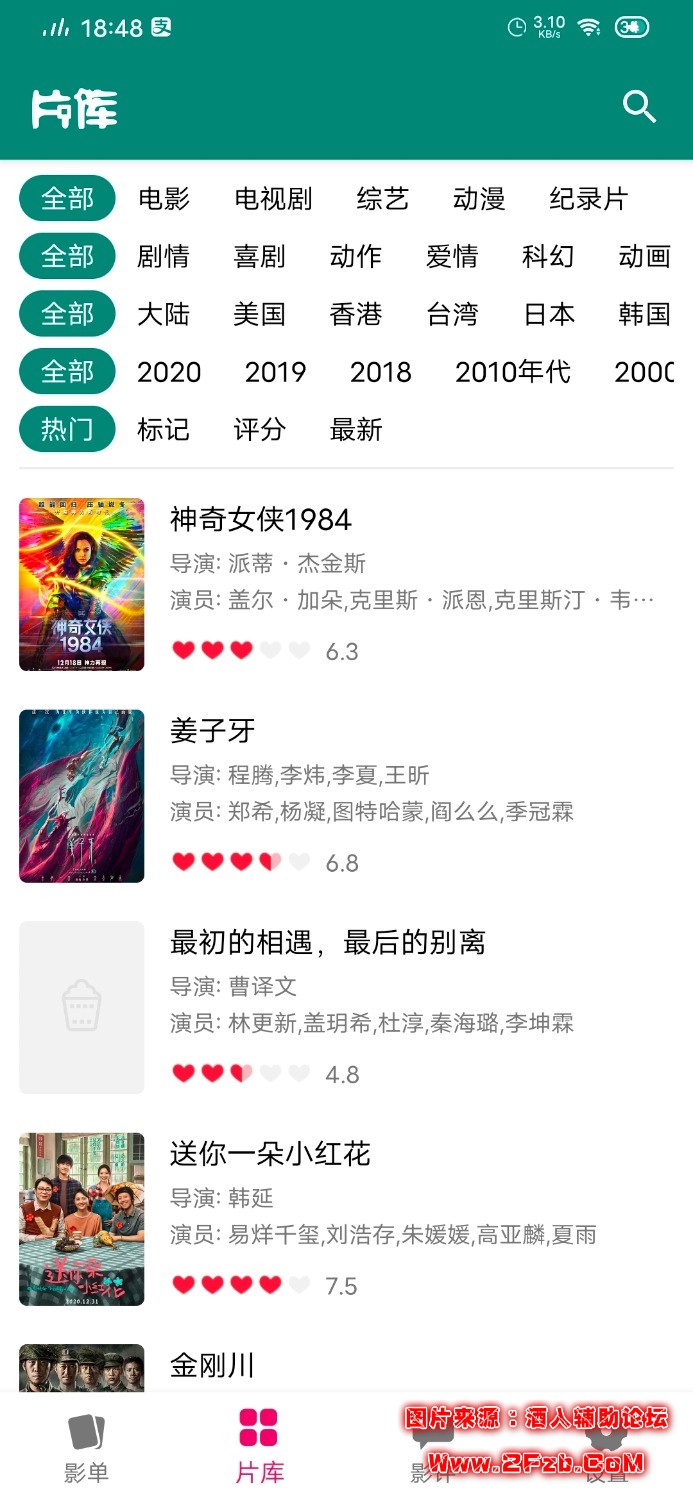Image resolution: width=693 pixels, height=1500 pixels.
Task: Filter films by 2010年代
Action: [512, 372]
